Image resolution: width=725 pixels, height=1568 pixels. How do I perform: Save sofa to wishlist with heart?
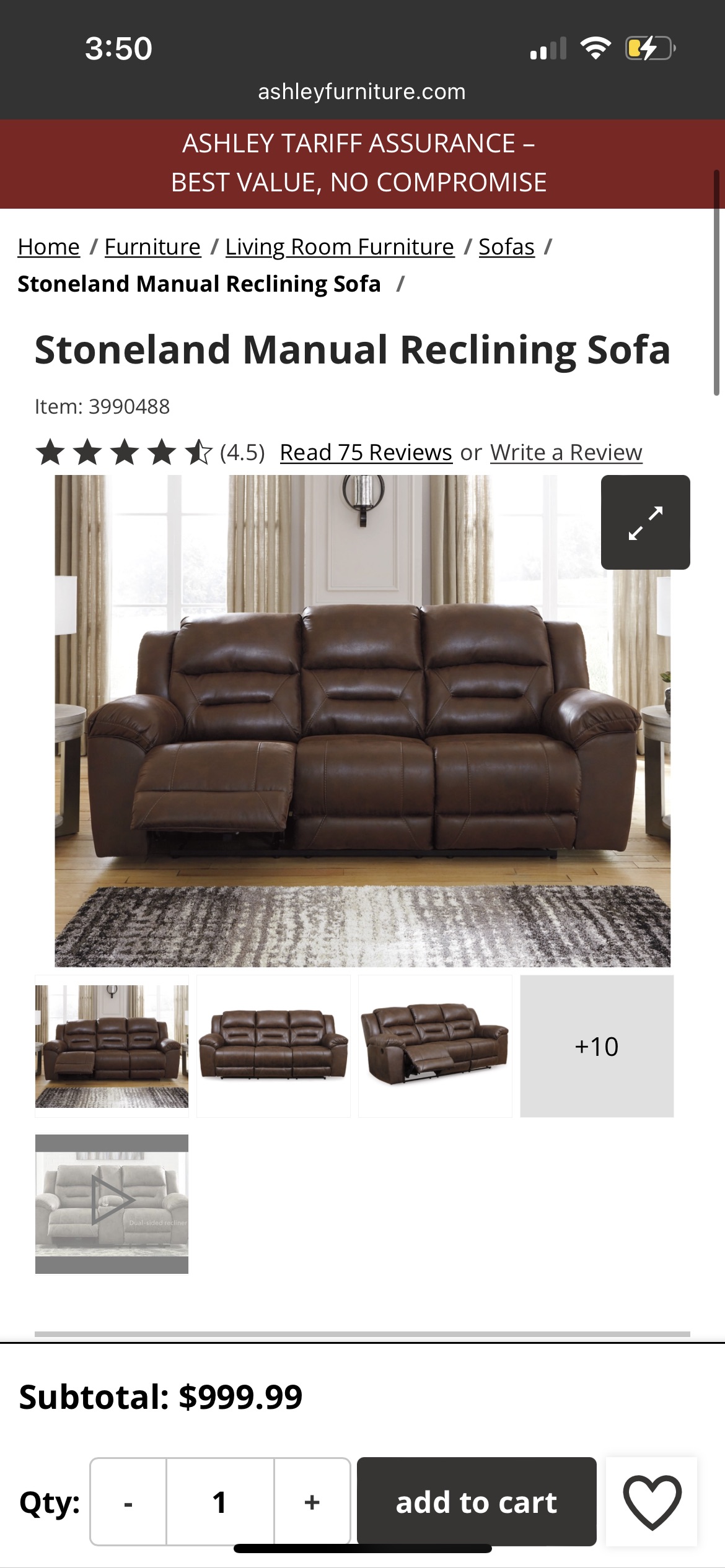[651, 1502]
